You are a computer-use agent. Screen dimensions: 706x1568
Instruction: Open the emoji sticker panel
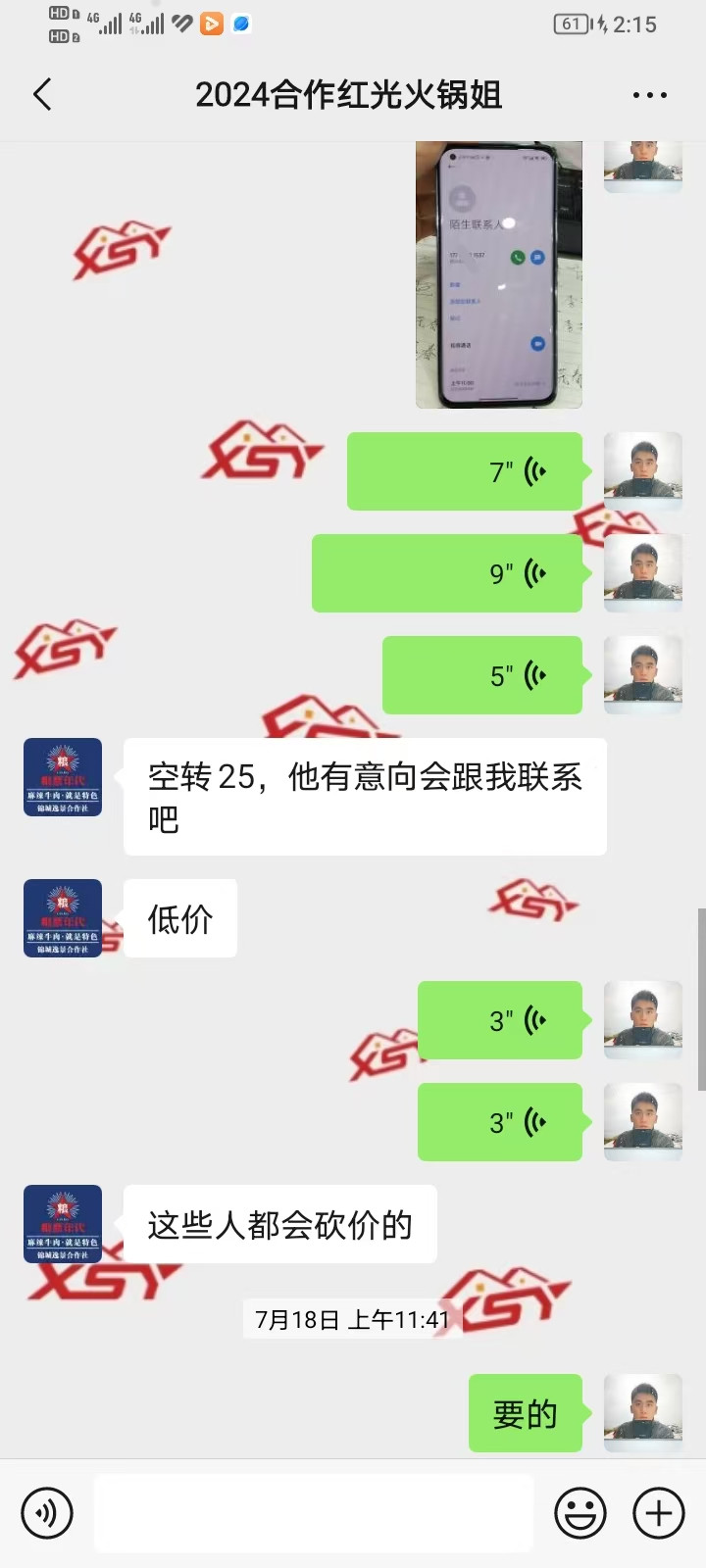pyautogui.click(x=580, y=1513)
